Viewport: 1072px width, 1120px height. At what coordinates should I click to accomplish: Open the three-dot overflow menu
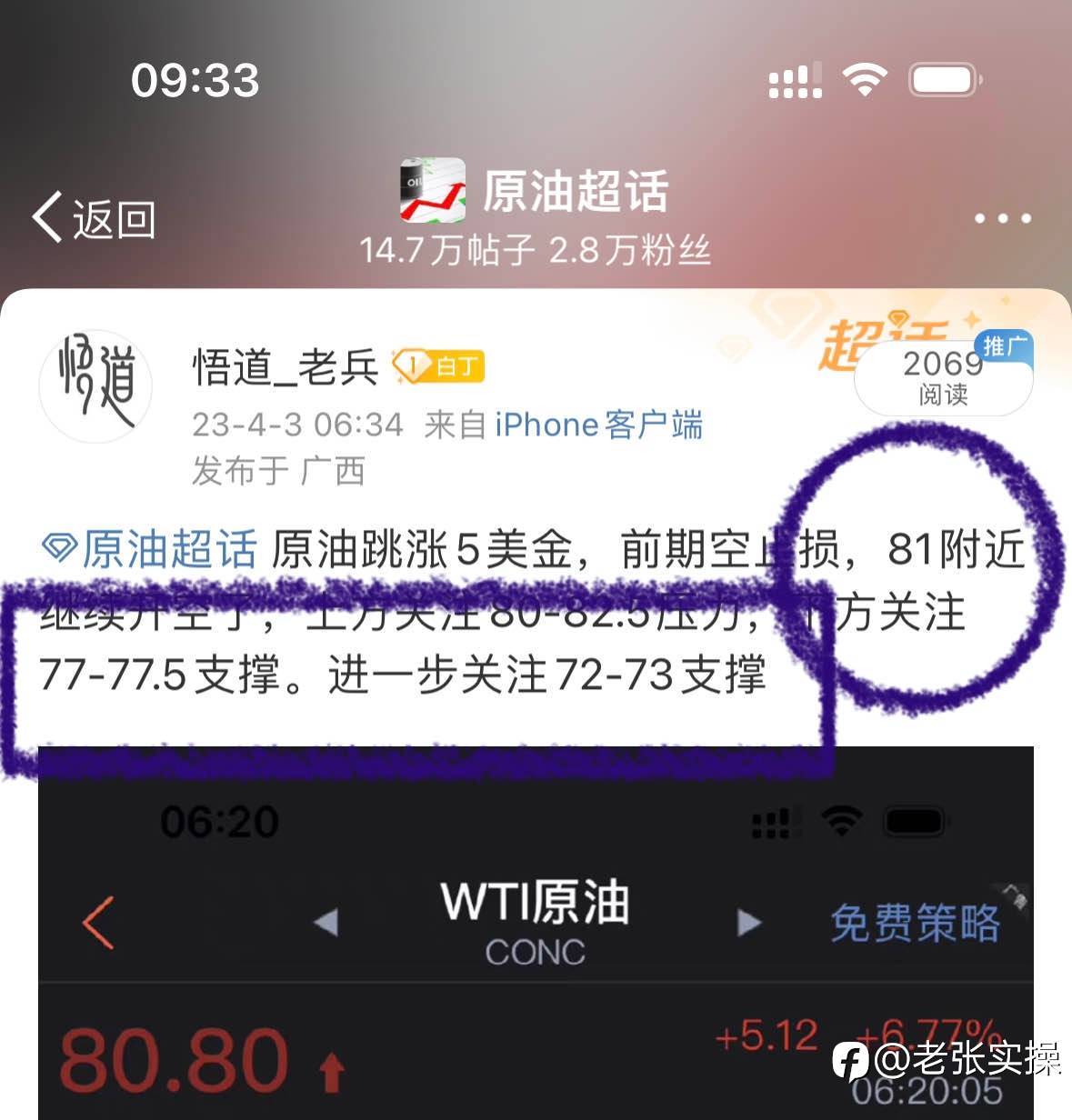(1002, 218)
